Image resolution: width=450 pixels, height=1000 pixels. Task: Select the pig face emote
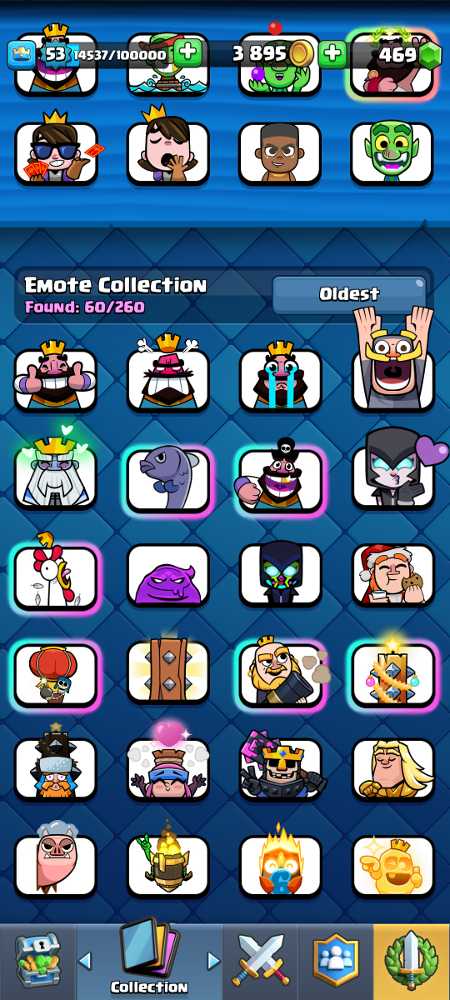point(56,864)
